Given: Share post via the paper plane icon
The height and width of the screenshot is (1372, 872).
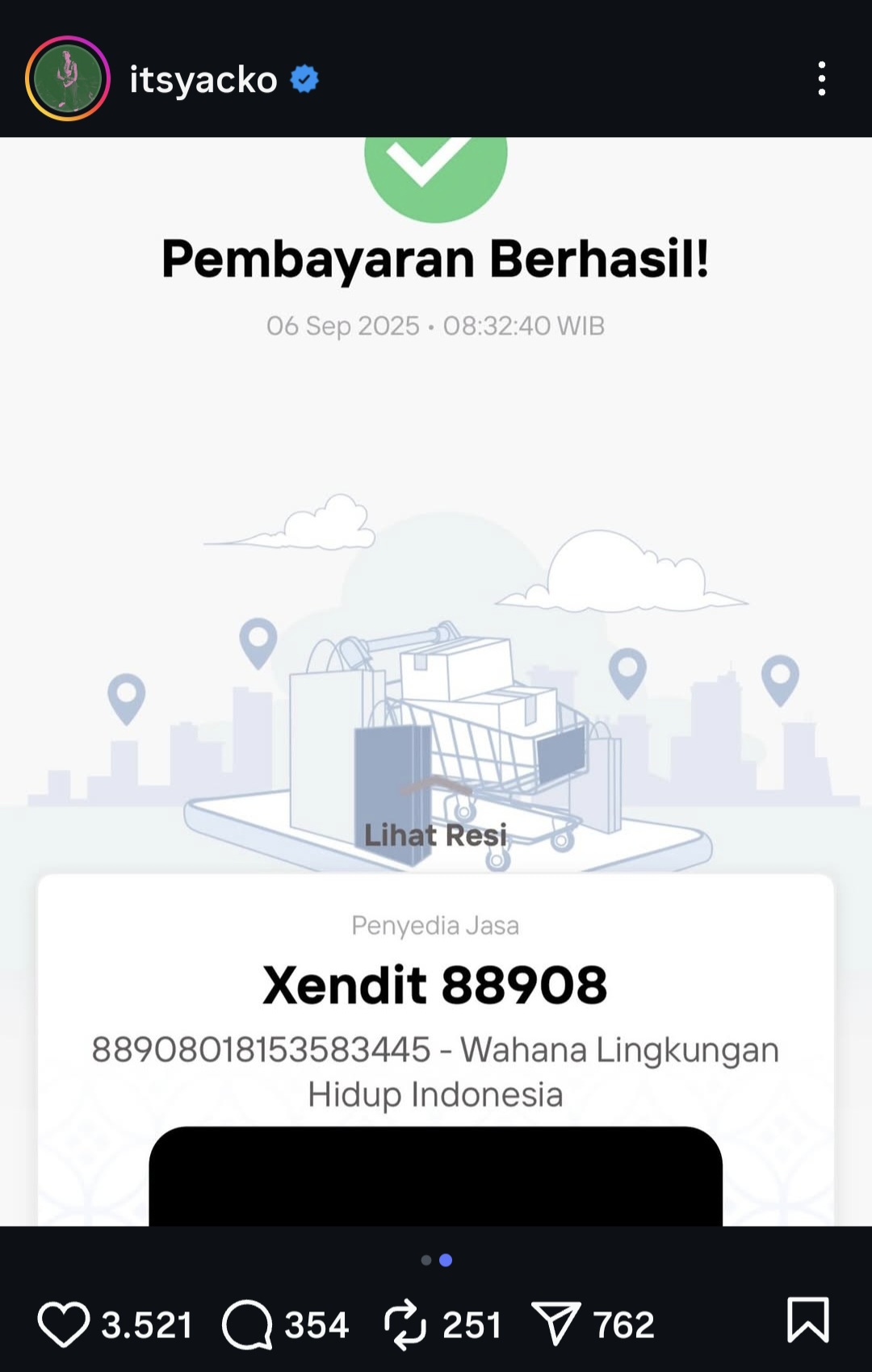Looking at the screenshot, I should tap(556, 1324).
